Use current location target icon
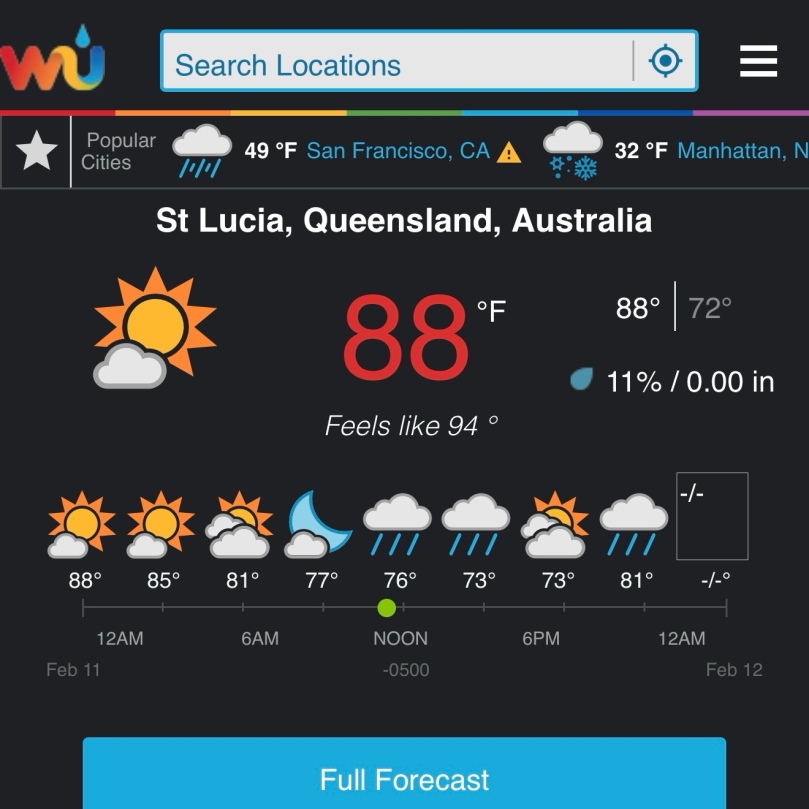This screenshot has width=809, height=809. pyautogui.click(x=665, y=62)
